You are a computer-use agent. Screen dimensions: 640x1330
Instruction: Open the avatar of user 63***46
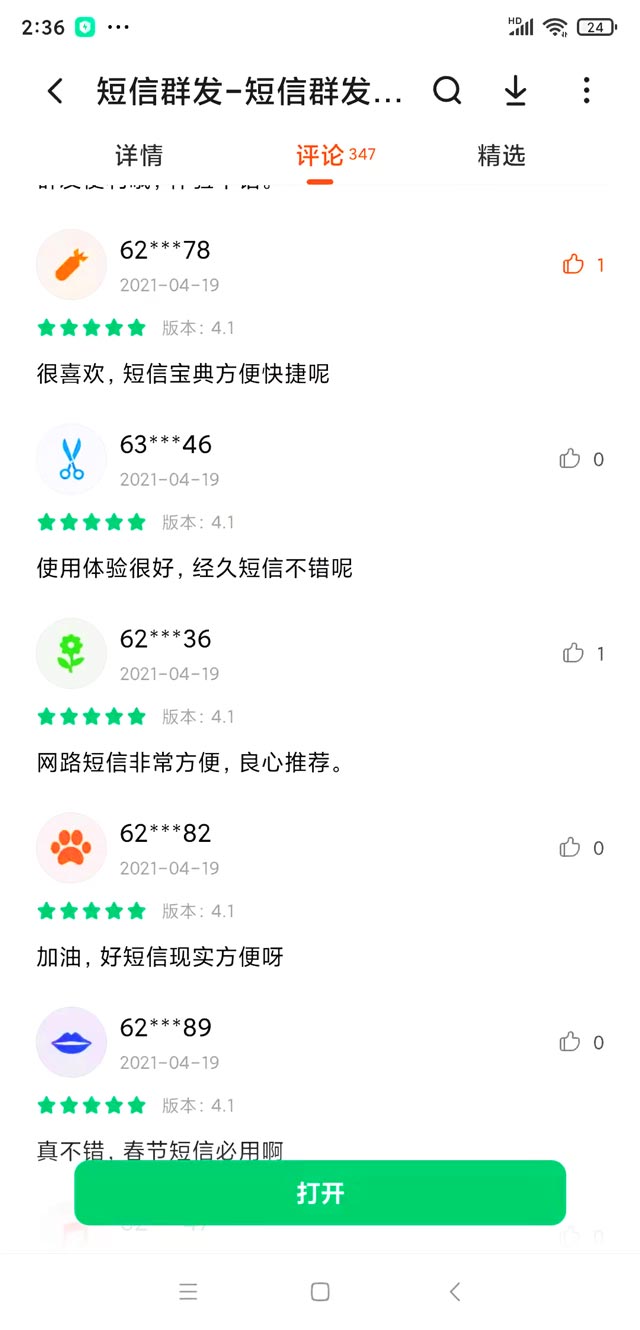pos(71,459)
